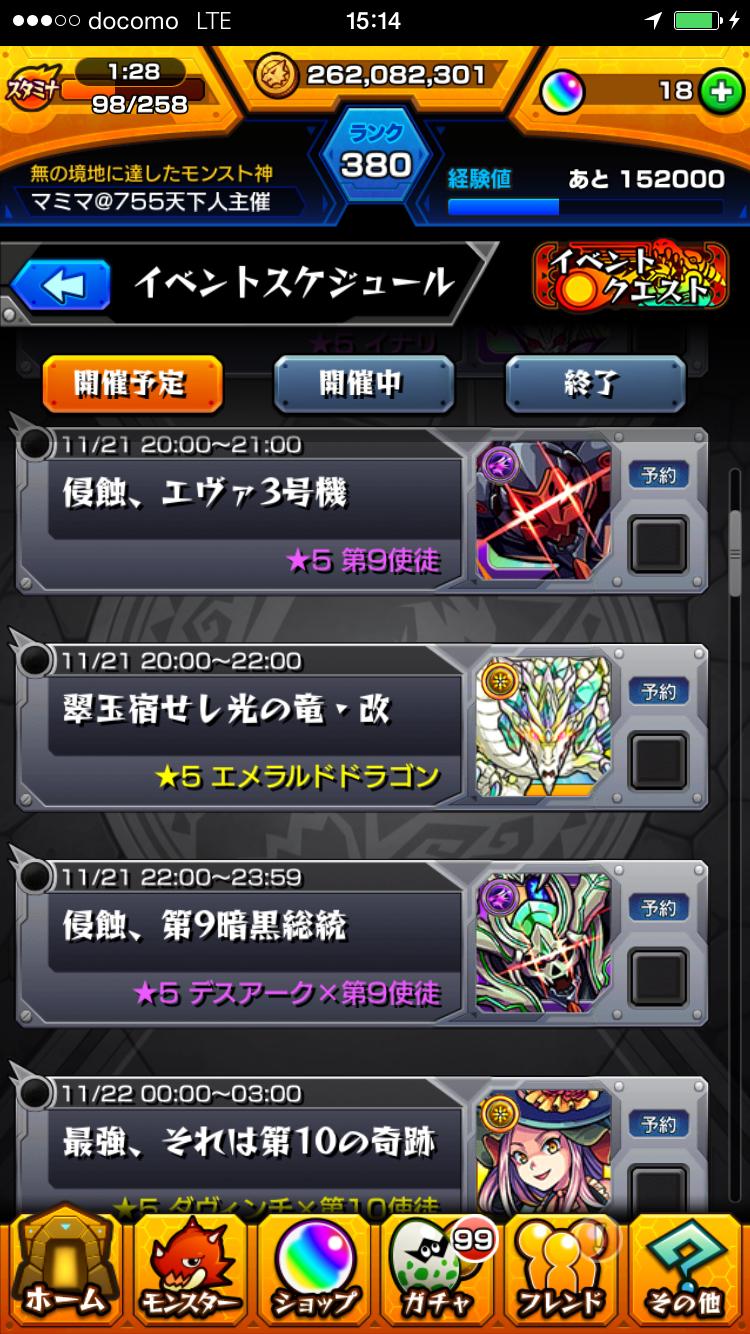Open the ガチャ tab

[x=438, y=1270]
